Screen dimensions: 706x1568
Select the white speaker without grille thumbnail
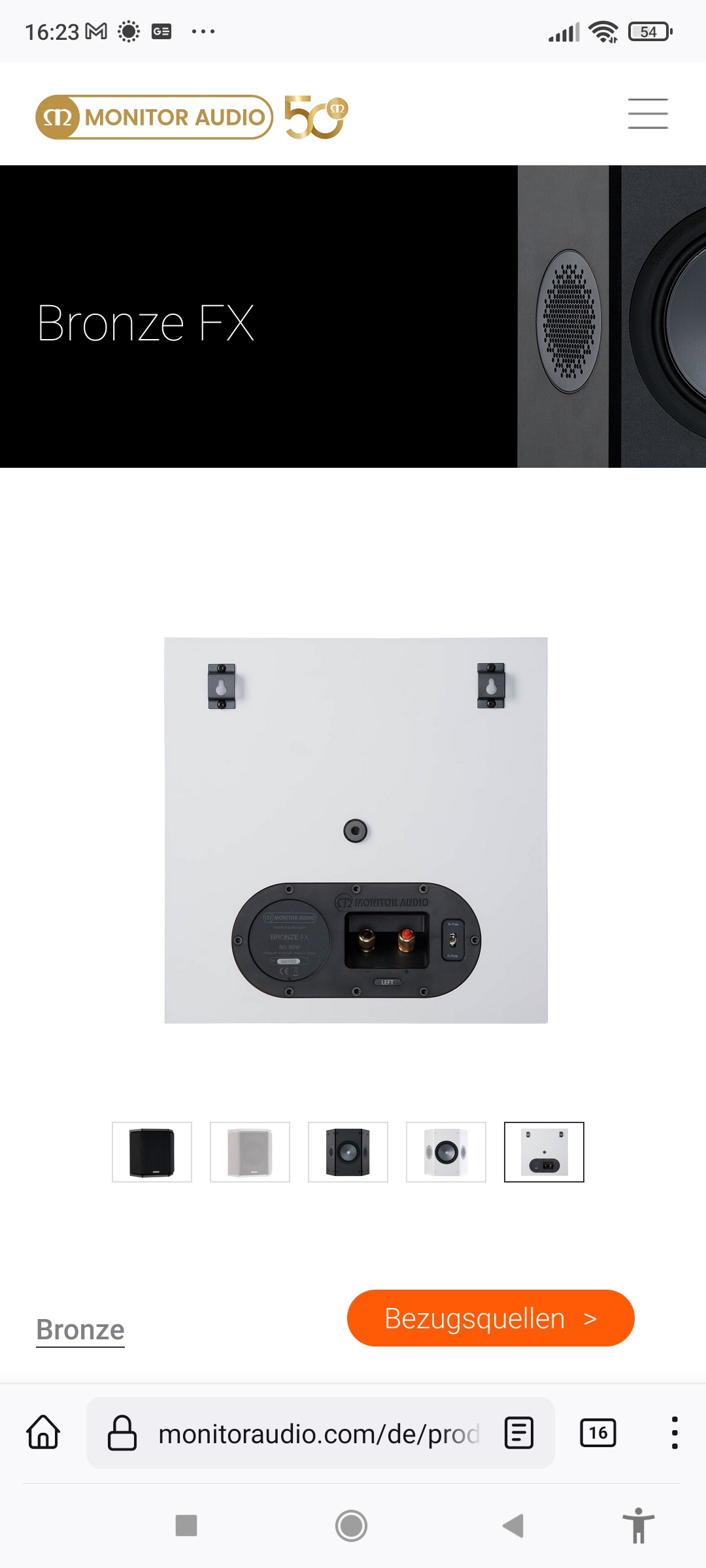point(446,1152)
